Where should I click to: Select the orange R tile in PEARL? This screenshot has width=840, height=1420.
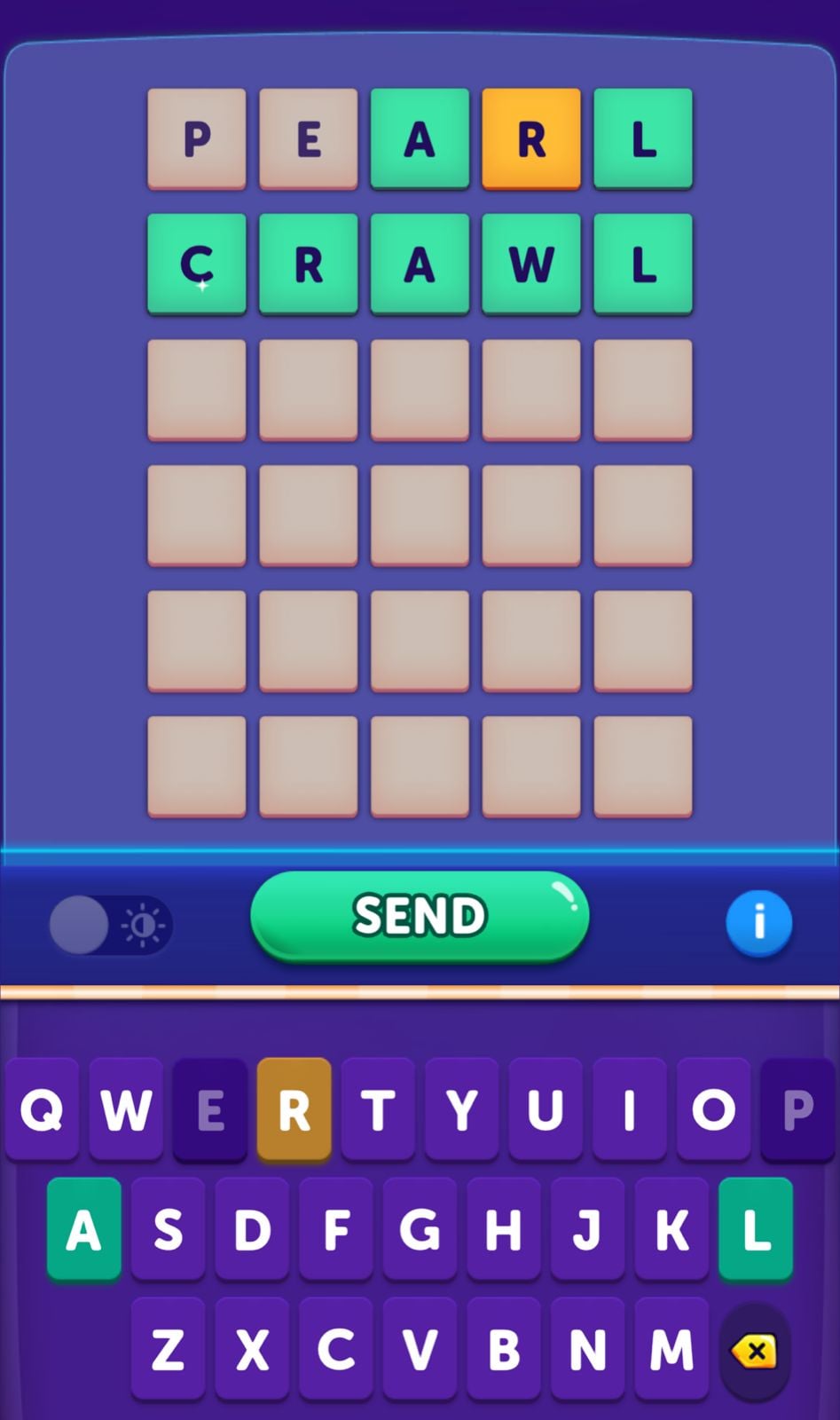click(530, 138)
